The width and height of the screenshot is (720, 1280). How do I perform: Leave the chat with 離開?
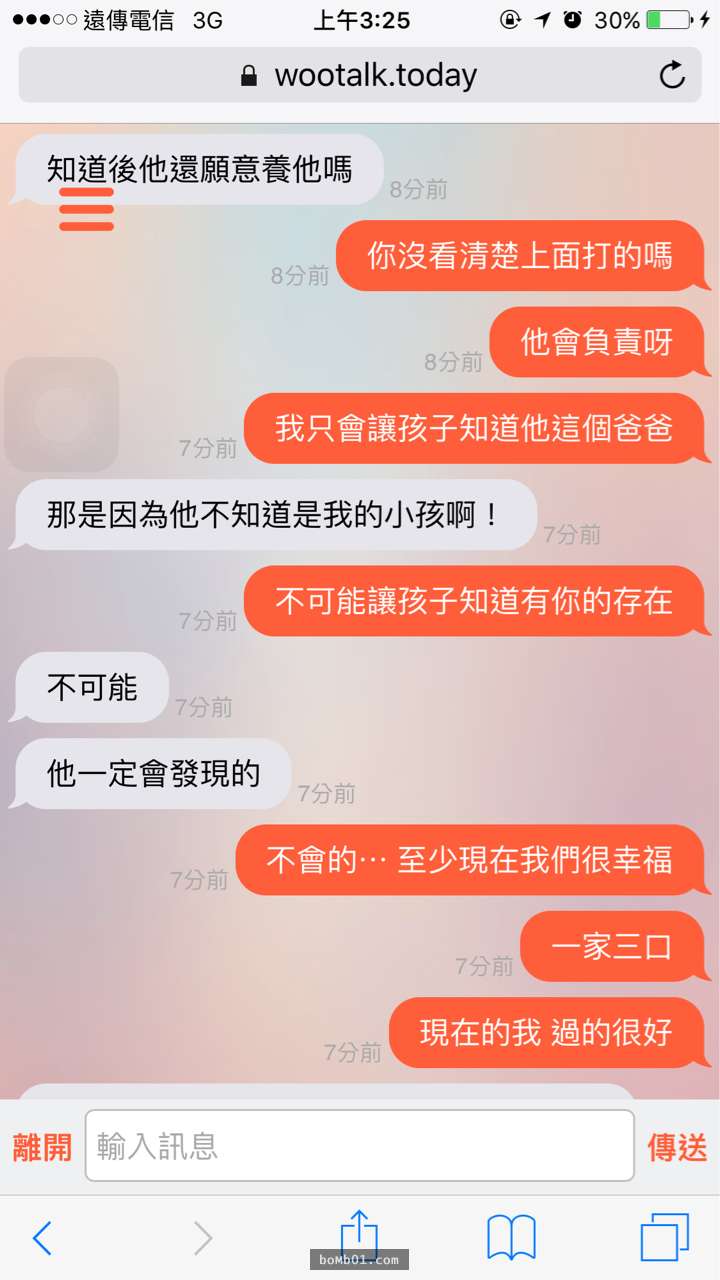tap(42, 1147)
